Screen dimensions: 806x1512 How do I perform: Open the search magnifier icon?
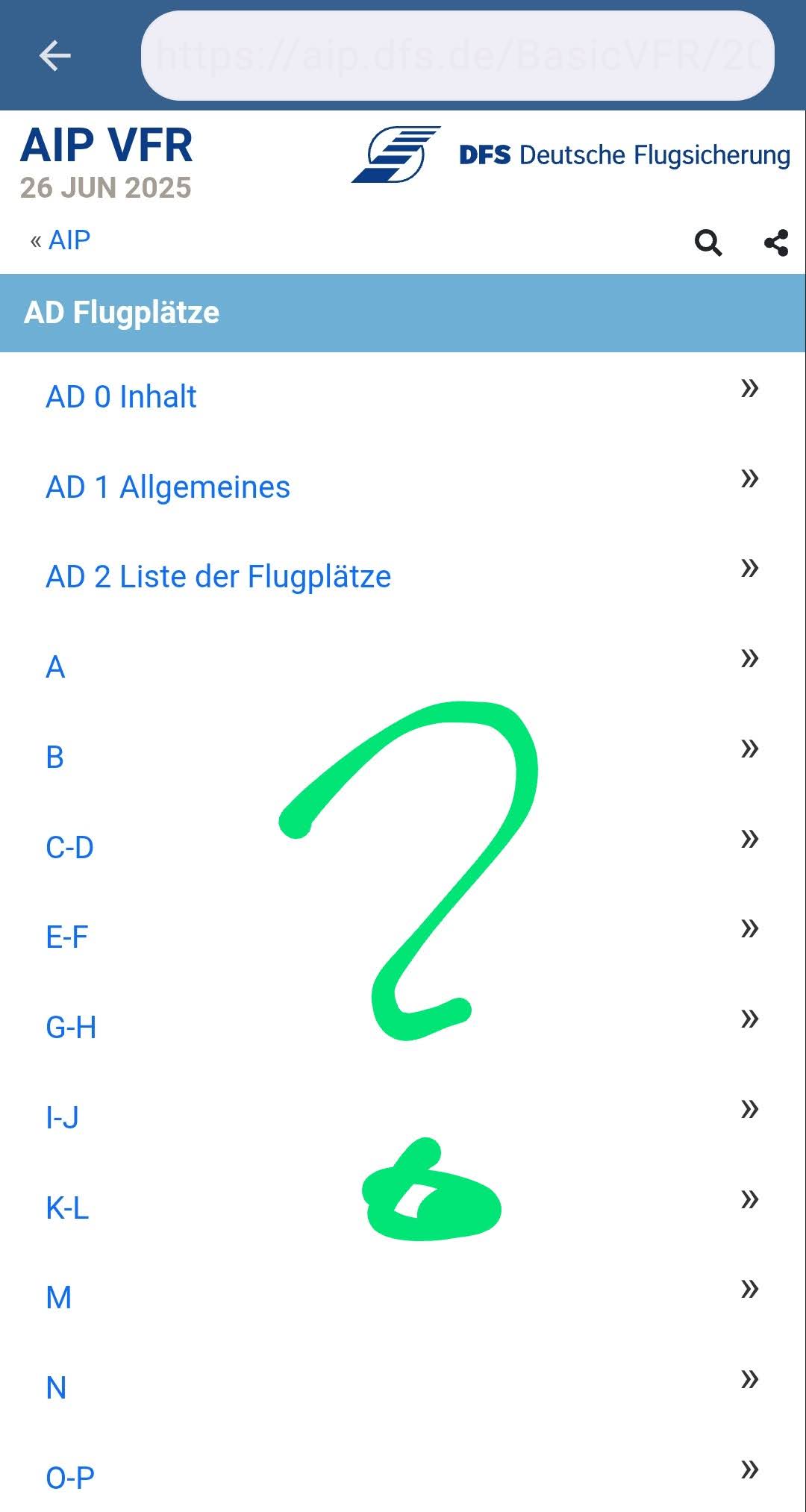707,243
